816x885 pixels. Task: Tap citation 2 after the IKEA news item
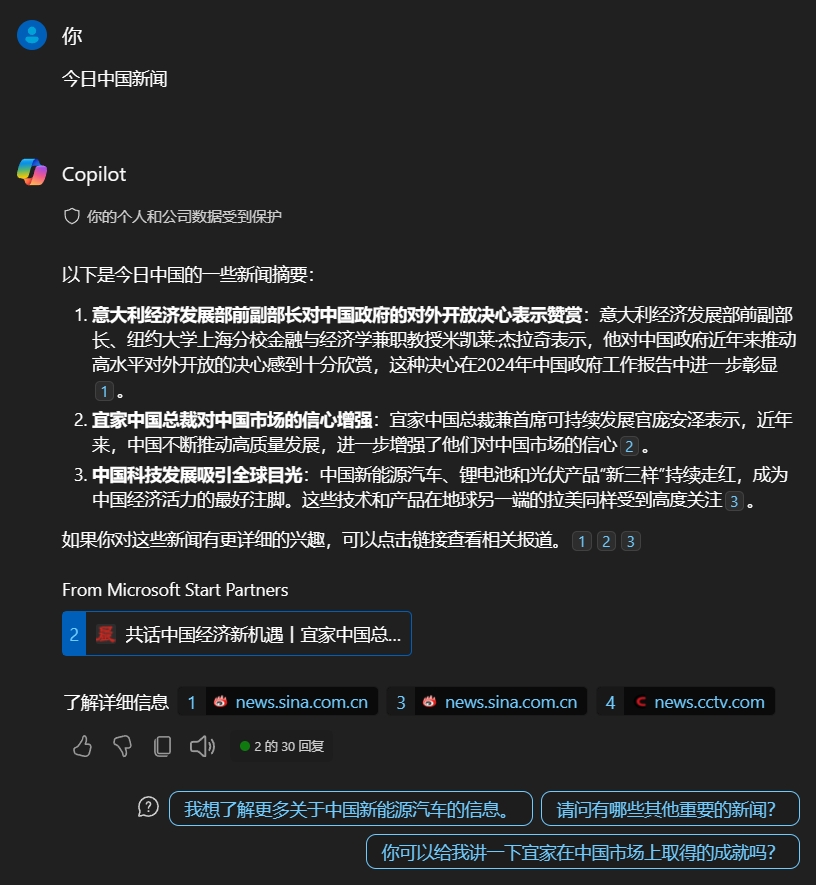(x=629, y=446)
